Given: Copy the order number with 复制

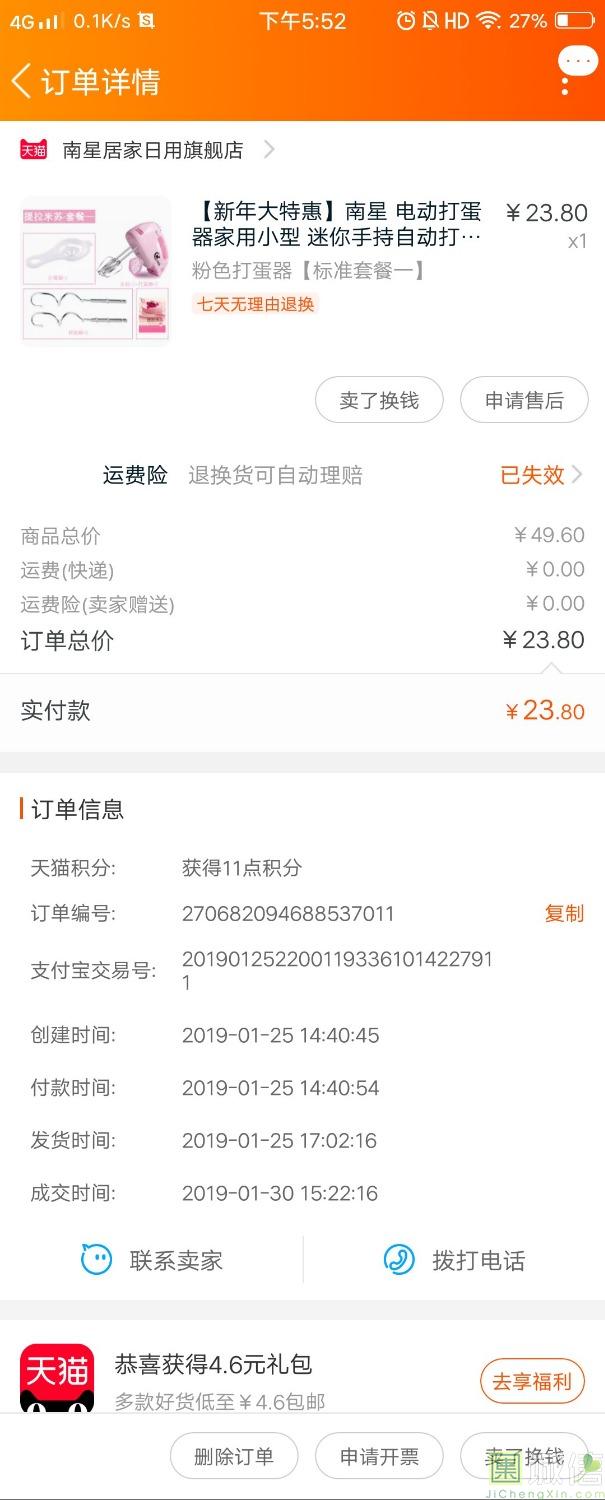Looking at the screenshot, I should click(563, 913).
